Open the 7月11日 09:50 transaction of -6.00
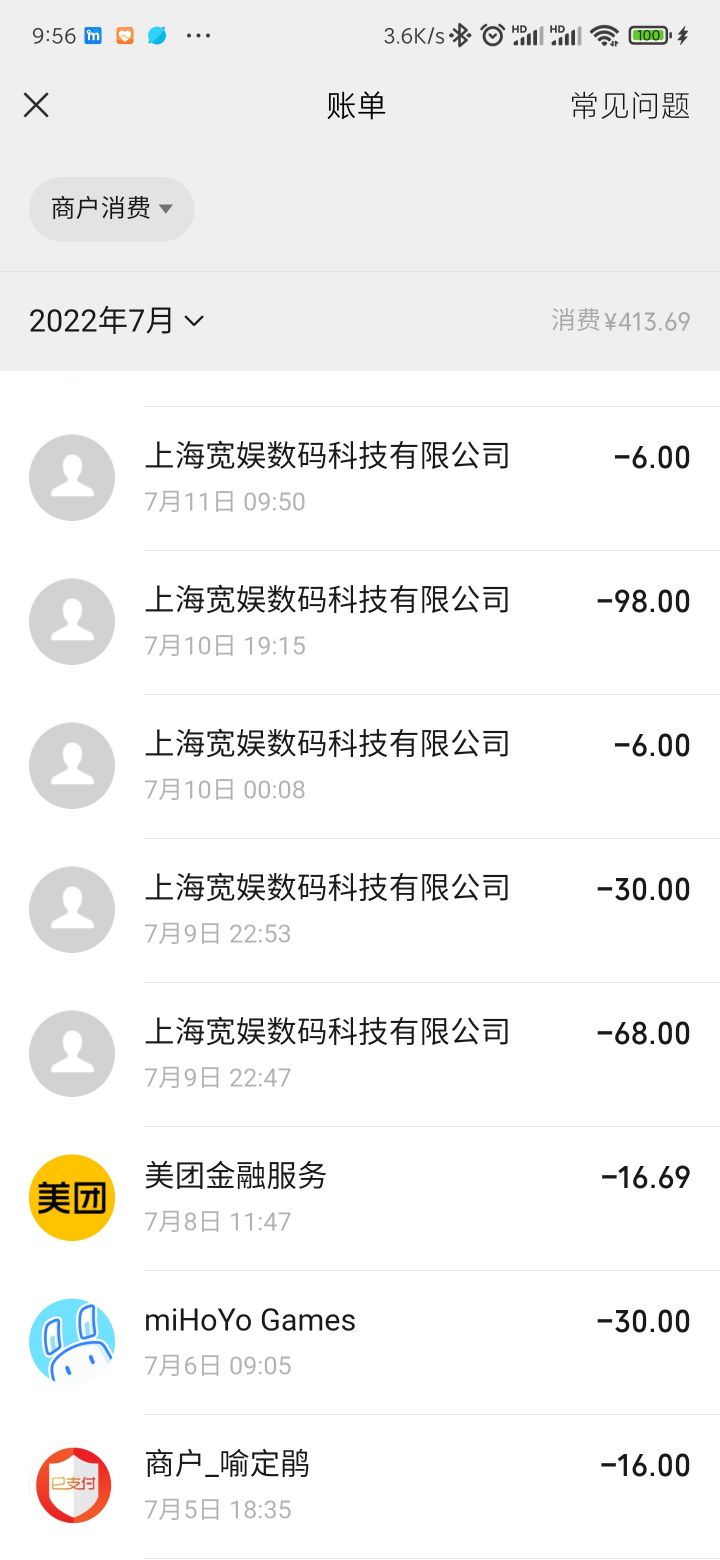The width and height of the screenshot is (720, 1560). pyautogui.click(x=360, y=477)
